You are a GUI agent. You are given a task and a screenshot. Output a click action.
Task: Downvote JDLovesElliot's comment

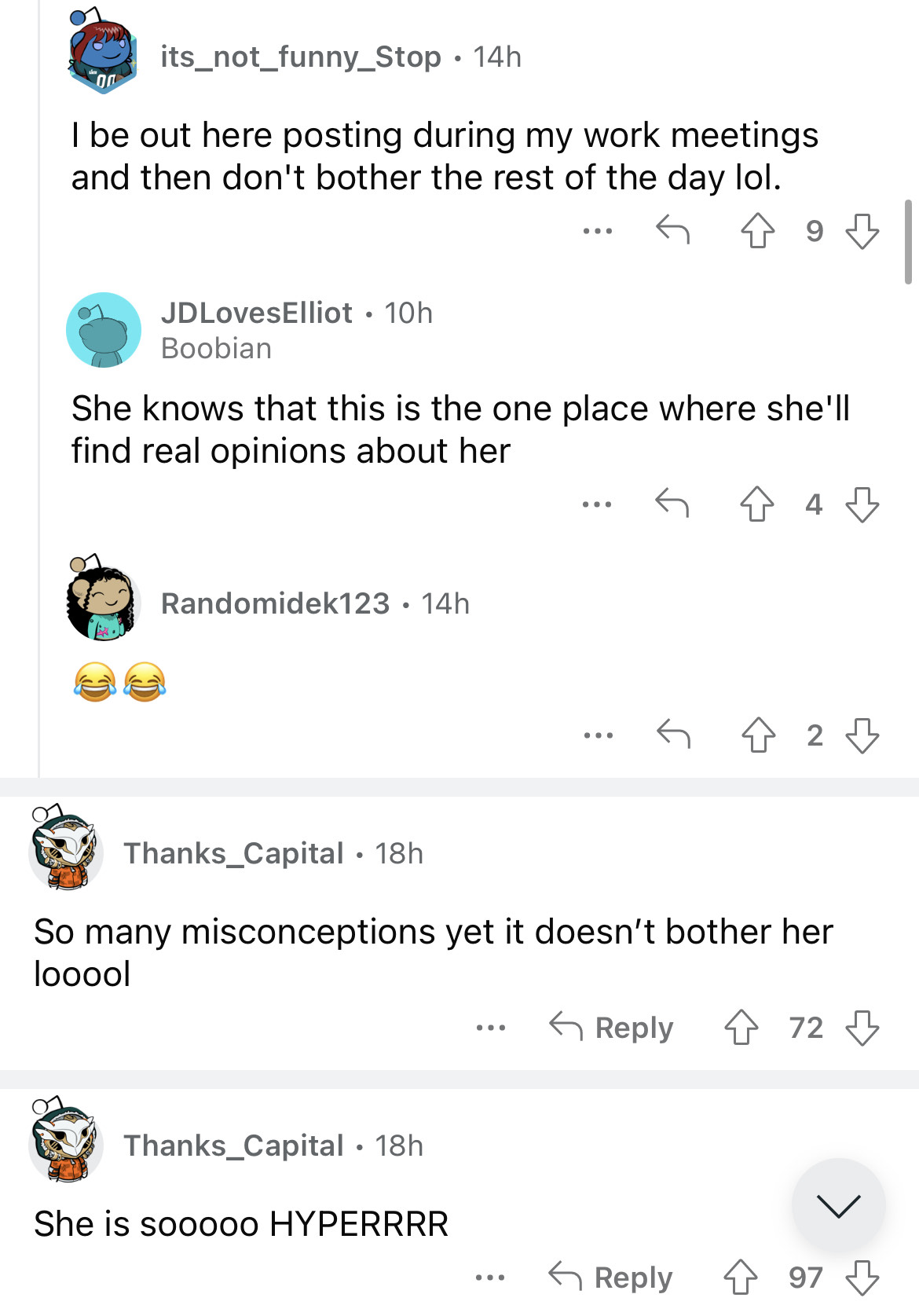pyautogui.click(x=862, y=504)
